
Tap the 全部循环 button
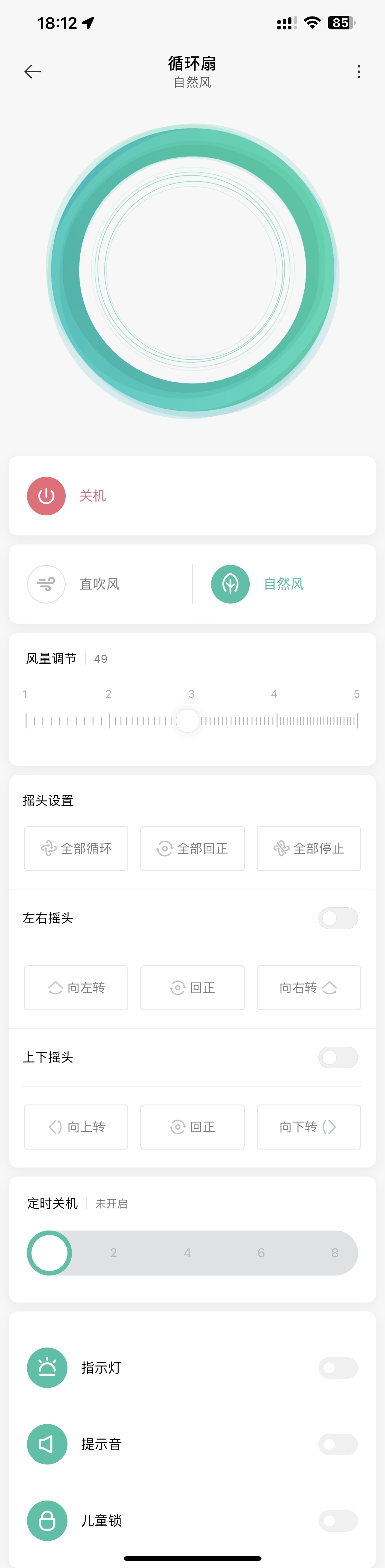[x=76, y=849]
